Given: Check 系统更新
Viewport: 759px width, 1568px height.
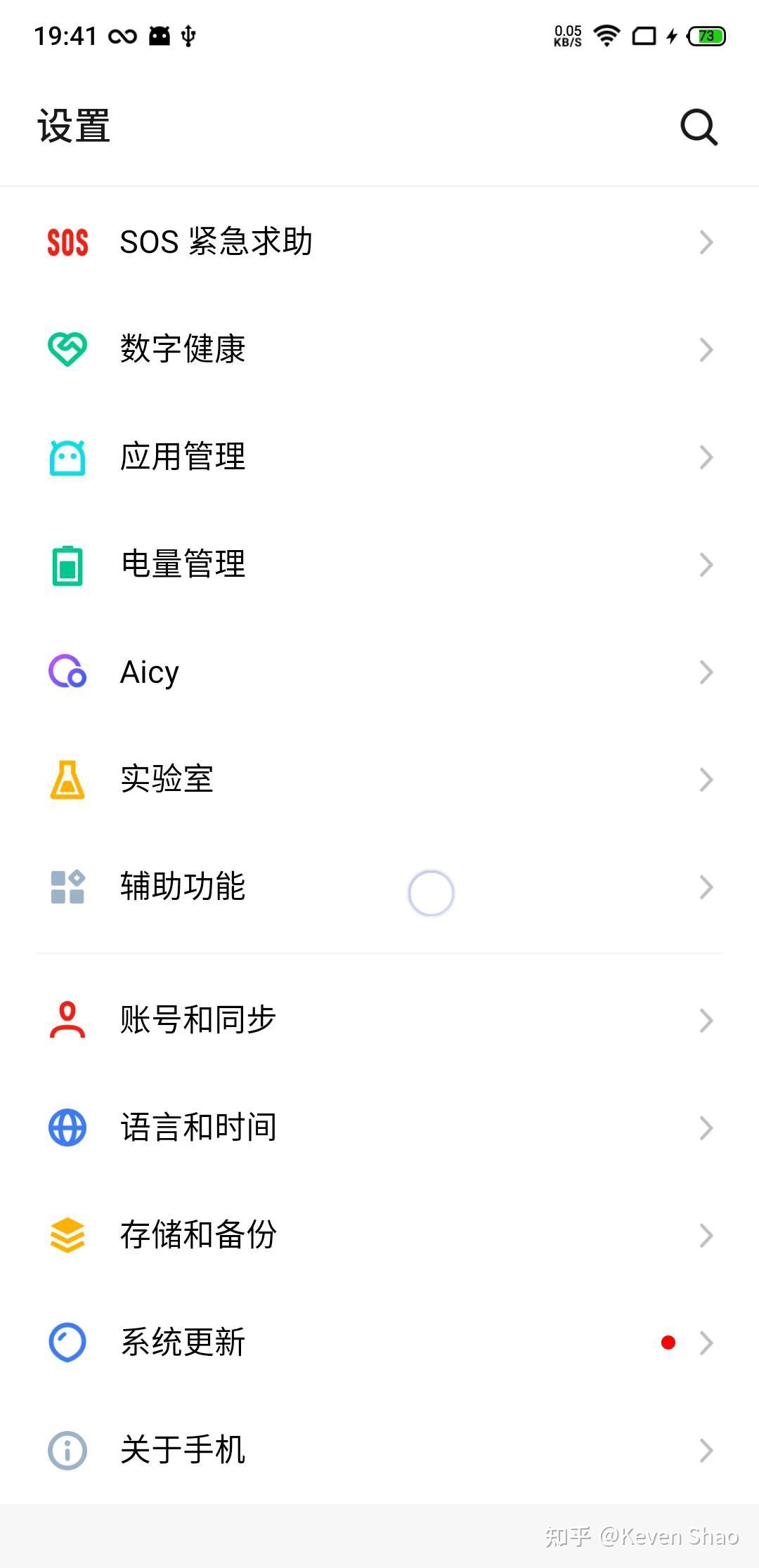Looking at the screenshot, I should click(183, 1342).
